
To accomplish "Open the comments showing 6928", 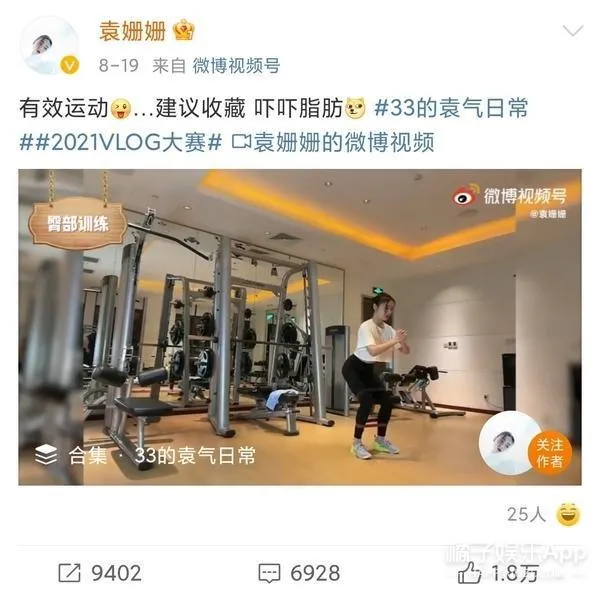I will [x=299, y=572].
